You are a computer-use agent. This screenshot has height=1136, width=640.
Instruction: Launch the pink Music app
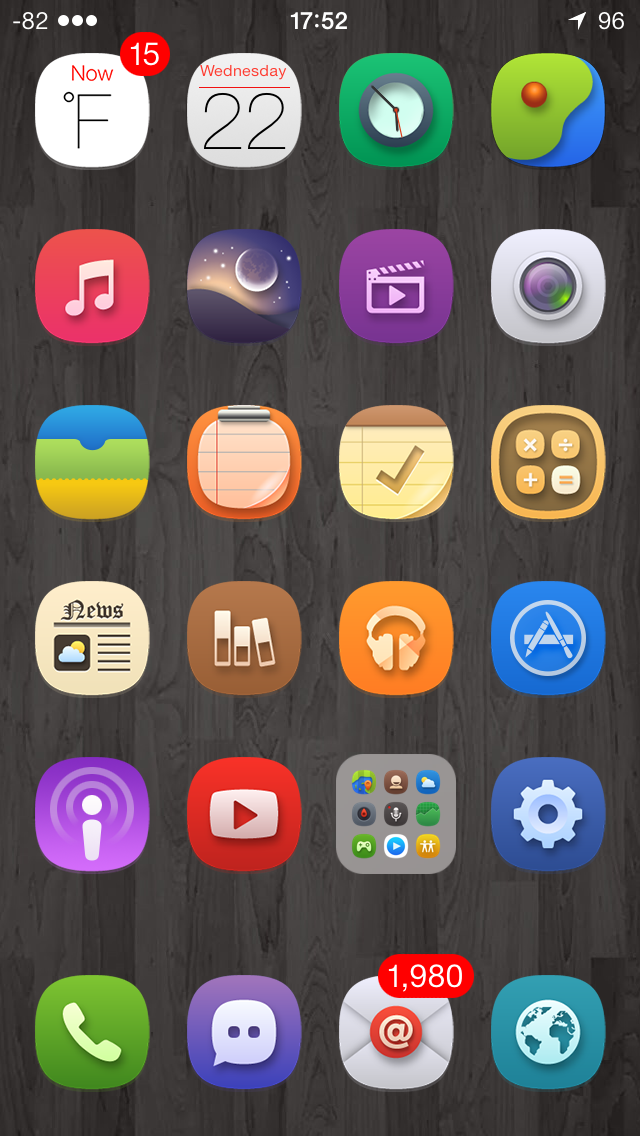coord(92,286)
